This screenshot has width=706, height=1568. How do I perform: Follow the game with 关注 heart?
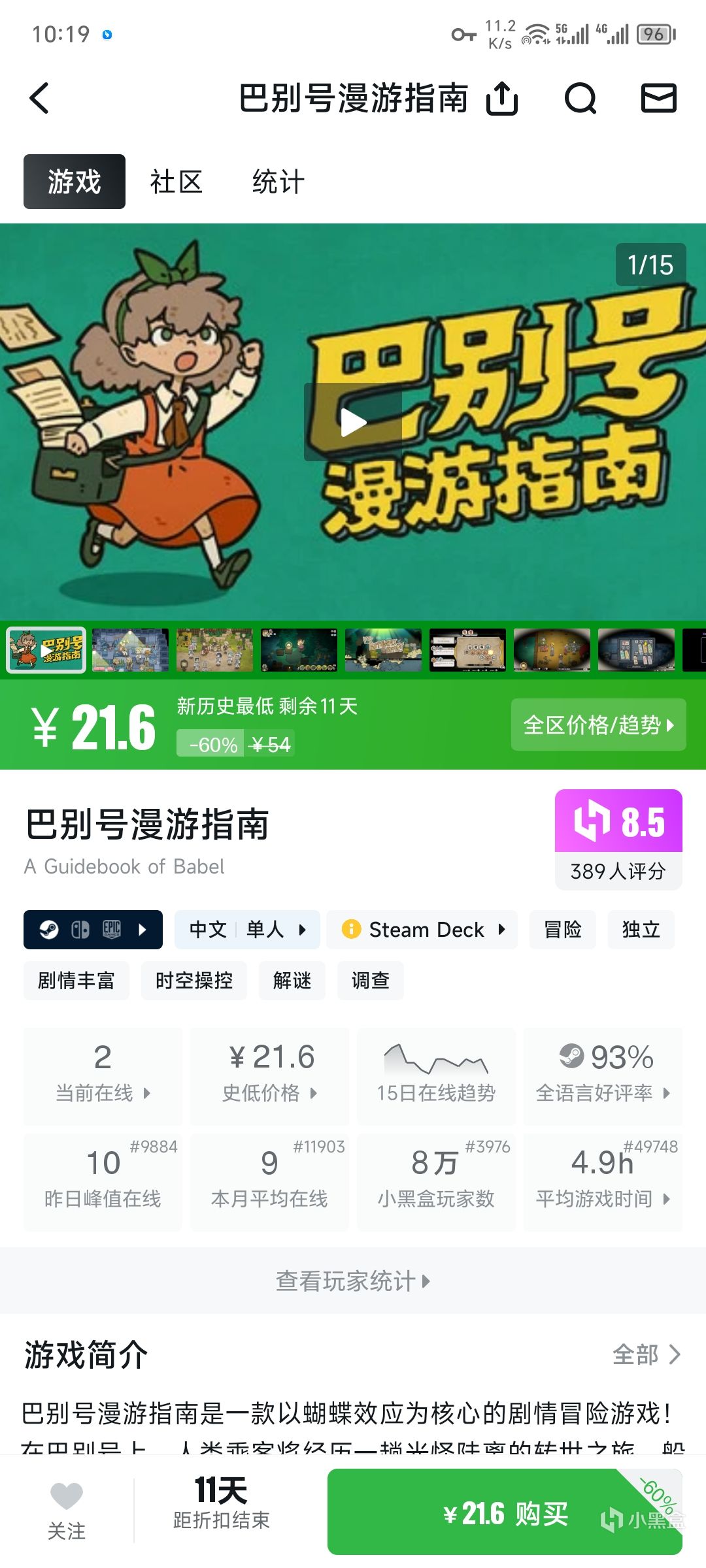pos(67,1511)
